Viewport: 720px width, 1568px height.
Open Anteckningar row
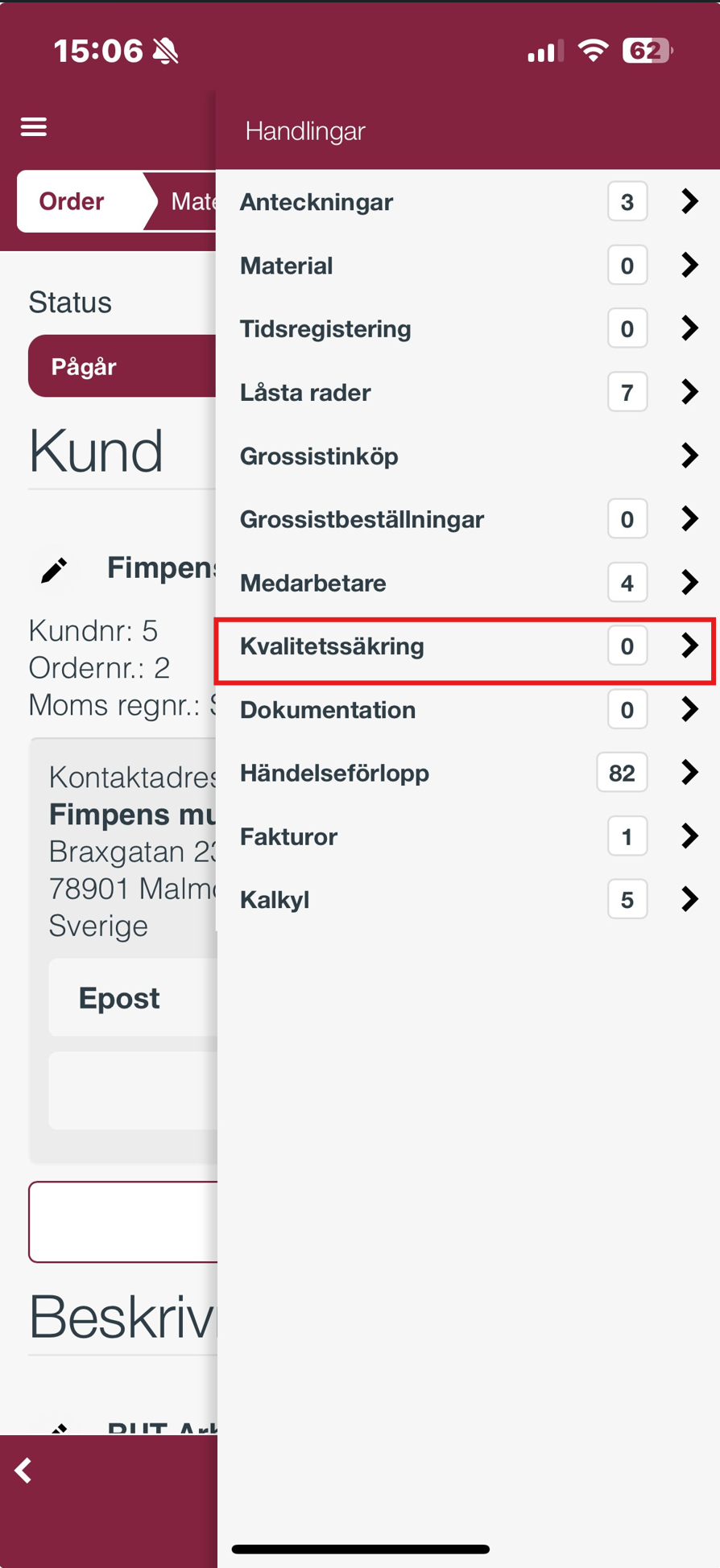(468, 201)
